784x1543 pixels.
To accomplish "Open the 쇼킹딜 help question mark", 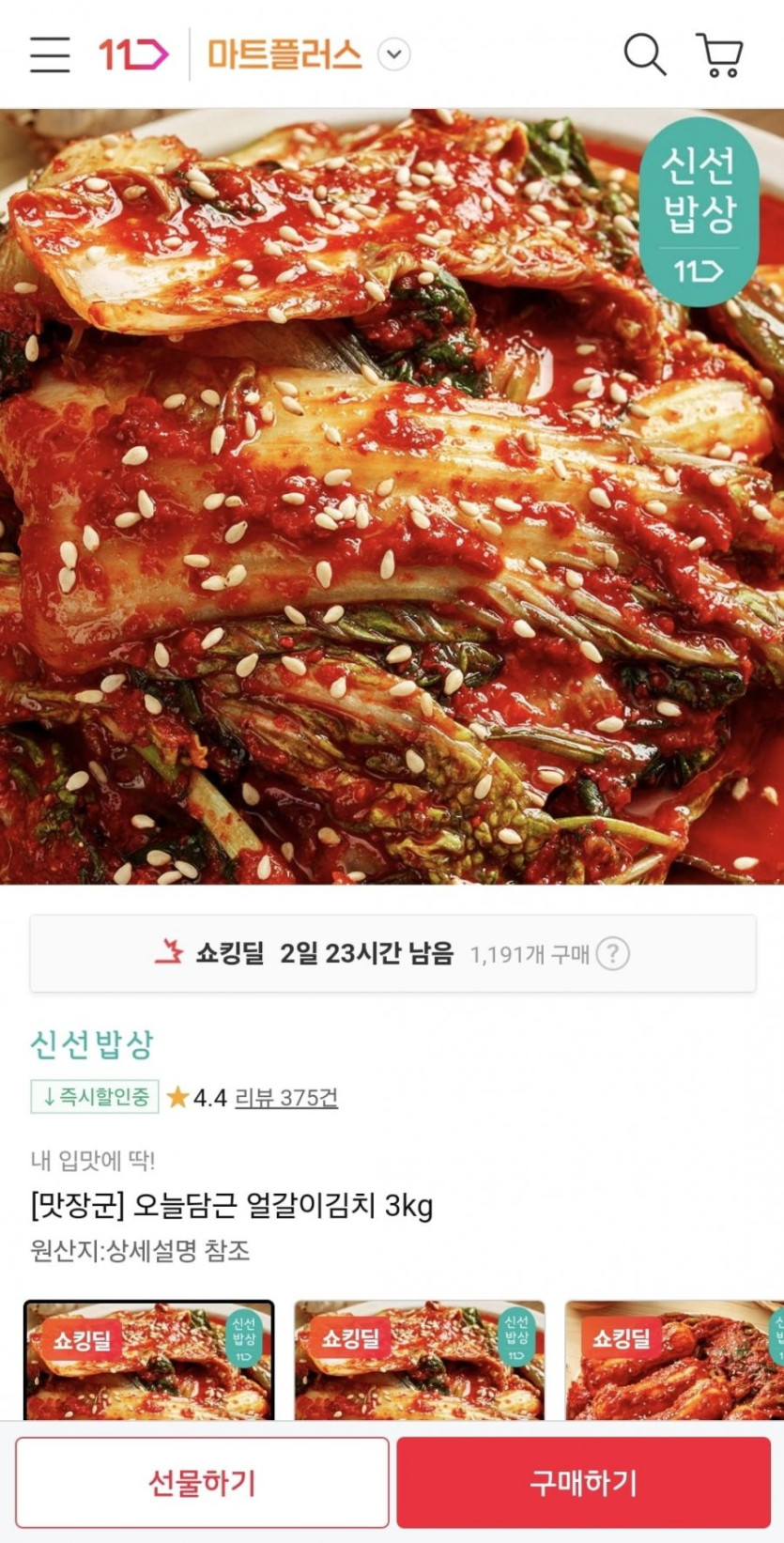I will 613,954.
